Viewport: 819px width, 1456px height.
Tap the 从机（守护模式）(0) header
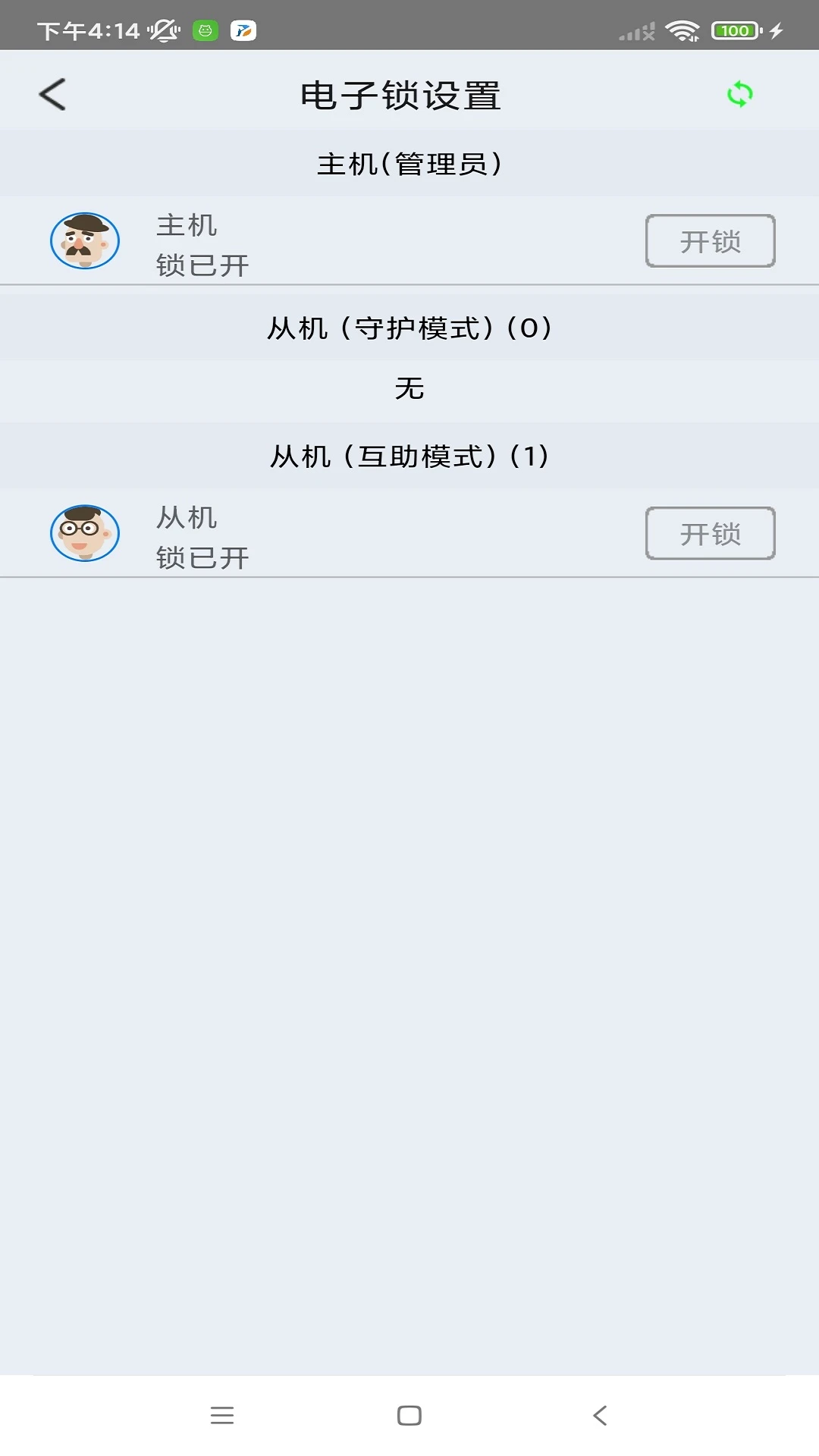[409, 327]
